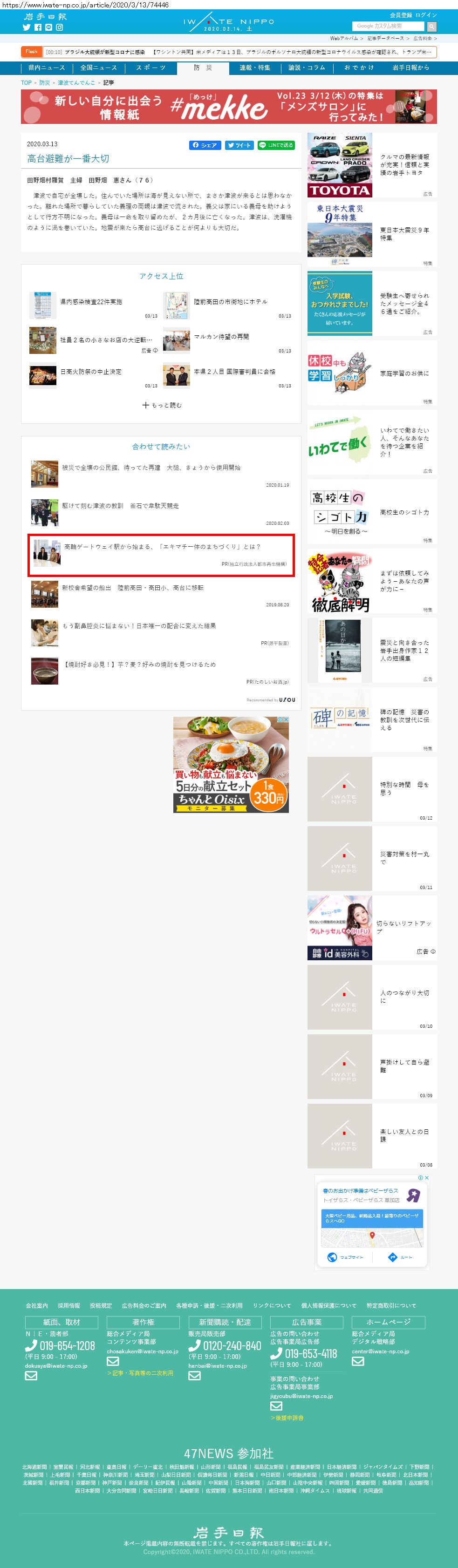Switch to the スポーツ tab
This screenshot has width=458, height=1568.
click(x=150, y=68)
